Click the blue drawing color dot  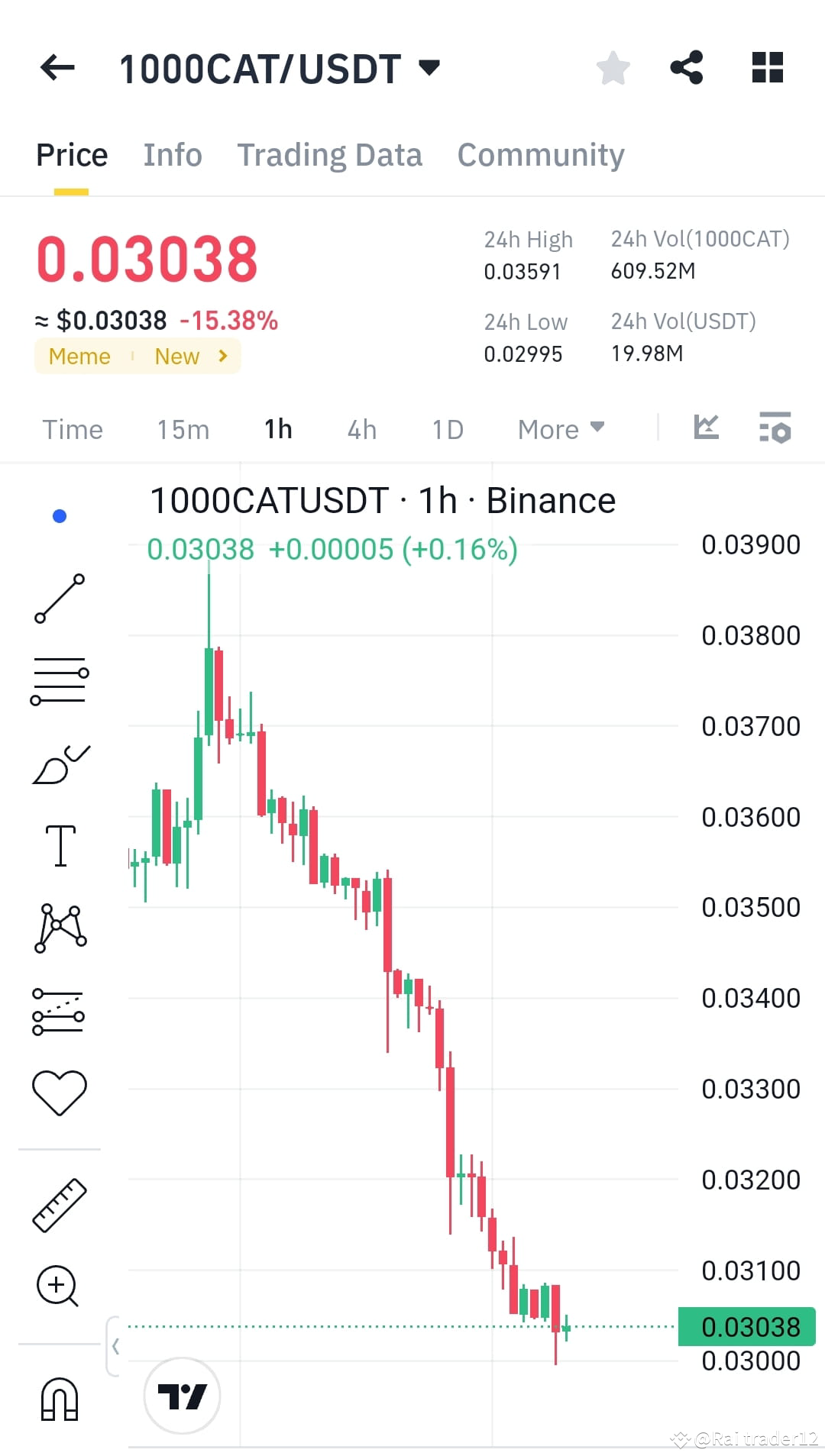point(59,515)
